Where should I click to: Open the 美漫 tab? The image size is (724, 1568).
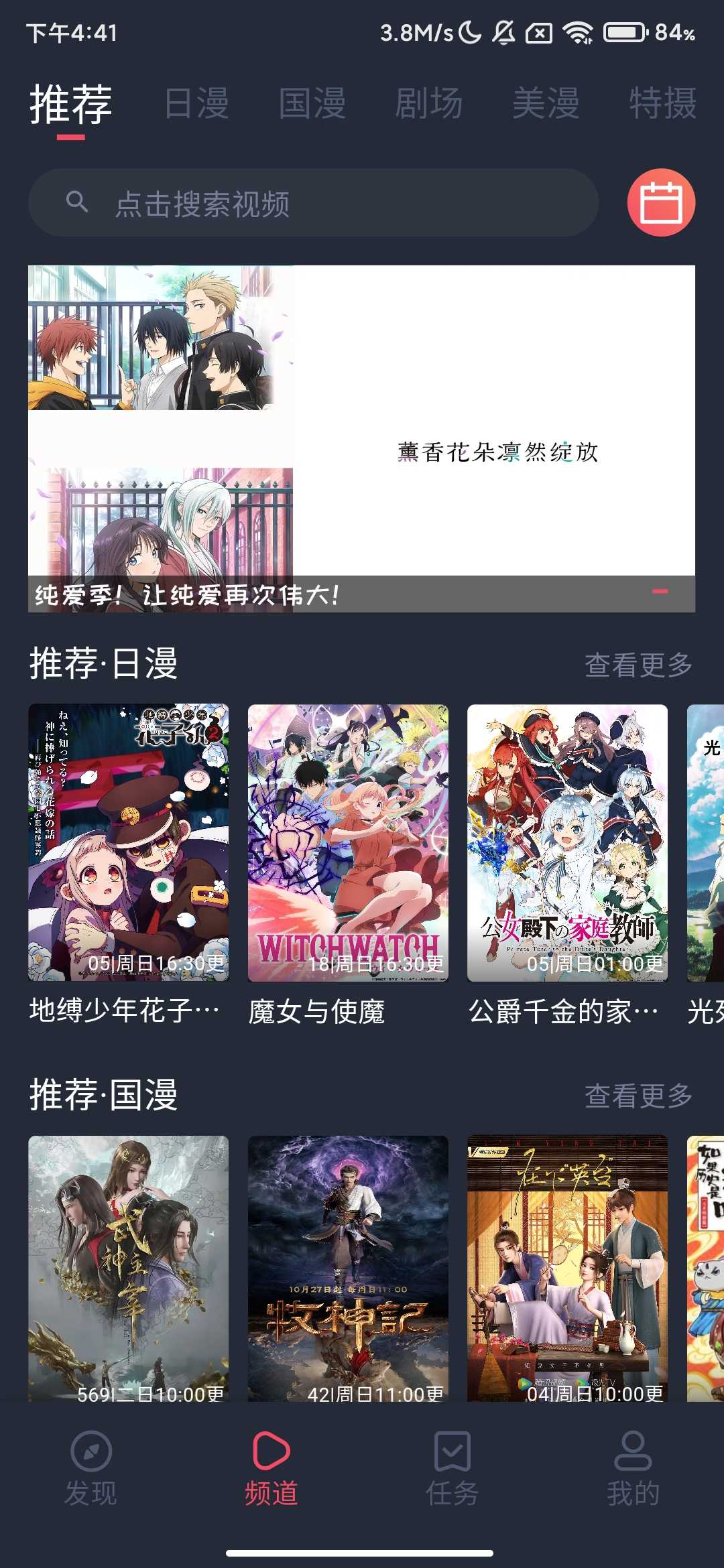tap(546, 104)
